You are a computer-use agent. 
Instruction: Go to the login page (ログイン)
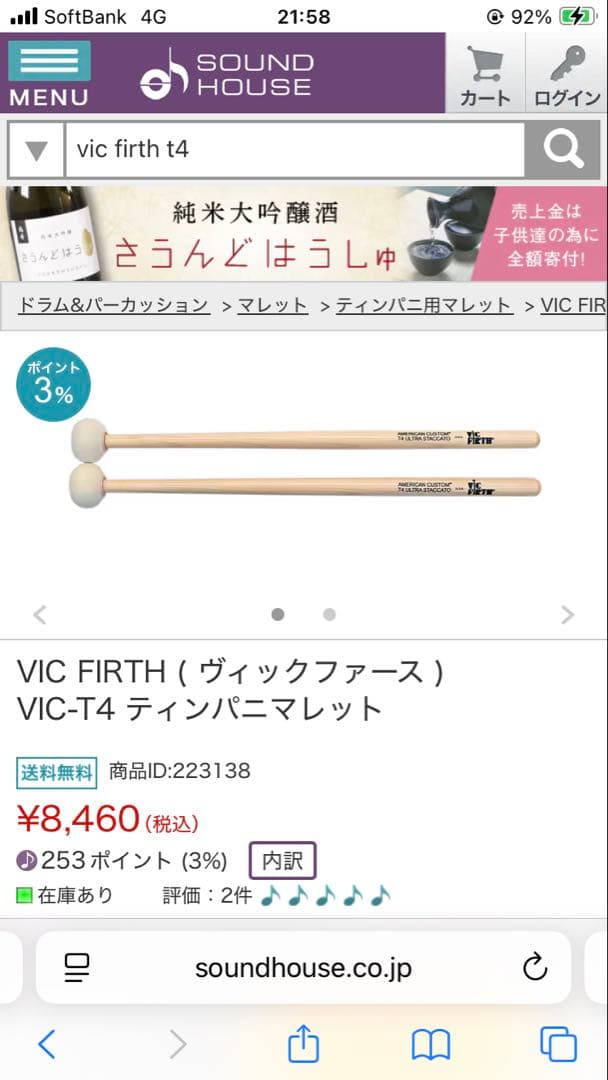point(566,73)
